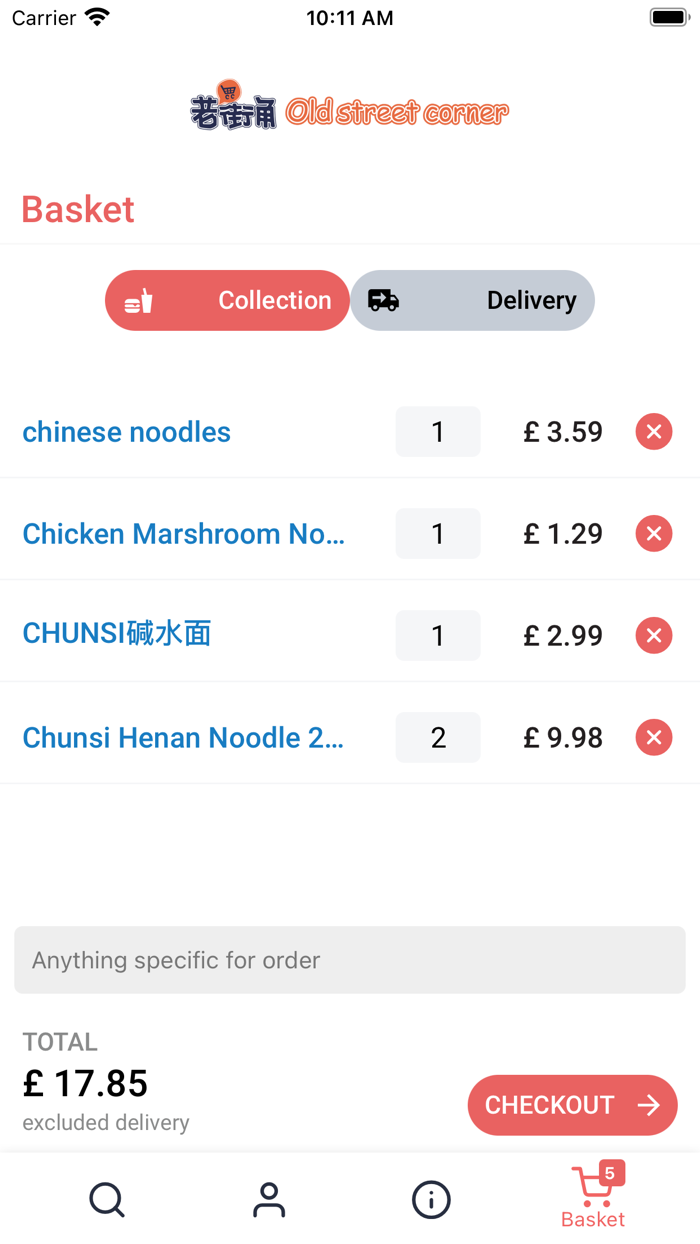This screenshot has height=1244, width=700.
Task: Open the chinese noodles item
Action: point(127,432)
